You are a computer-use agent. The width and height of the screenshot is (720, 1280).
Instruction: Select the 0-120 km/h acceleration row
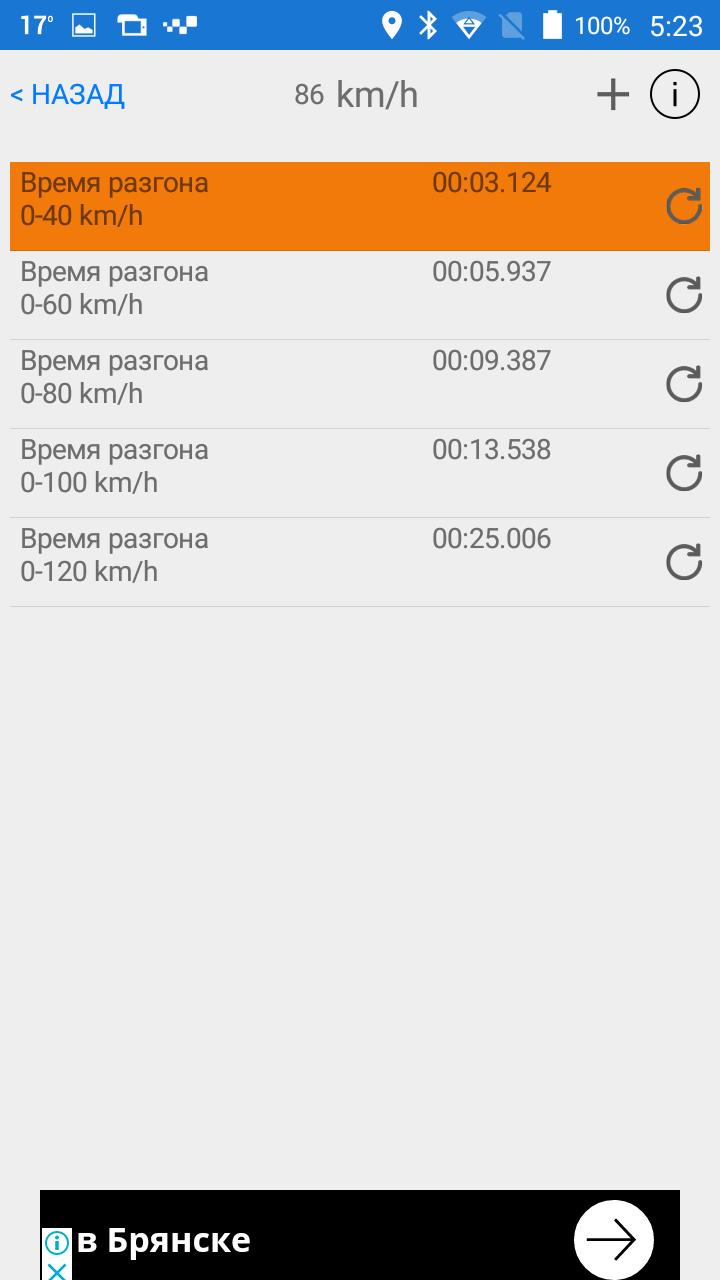pyautogui.click(x=300, y=562)
